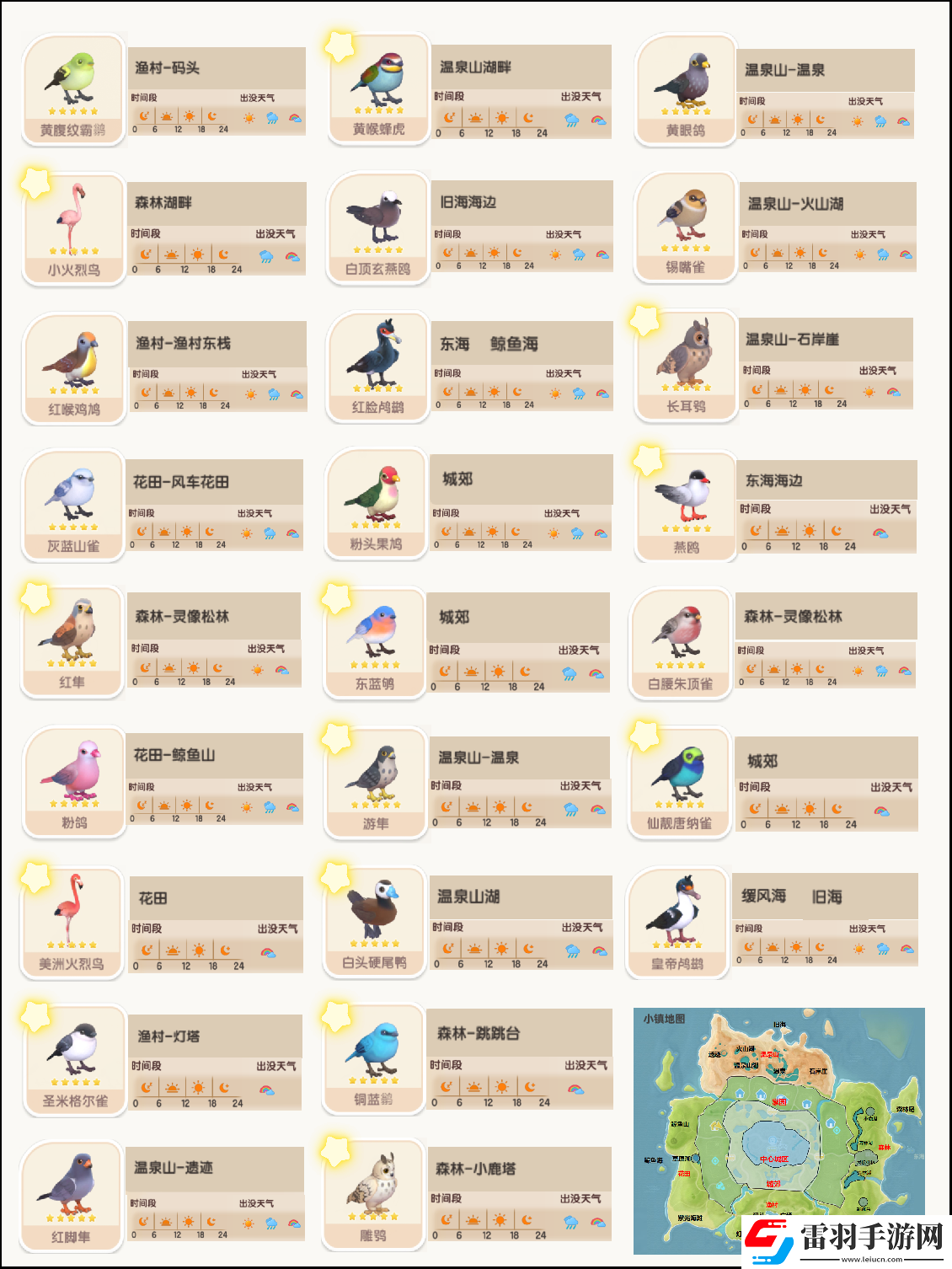Select the rain weather icon on 东蓝鸲 card
Screen dimensions: 952x1269
coord(568,674)
